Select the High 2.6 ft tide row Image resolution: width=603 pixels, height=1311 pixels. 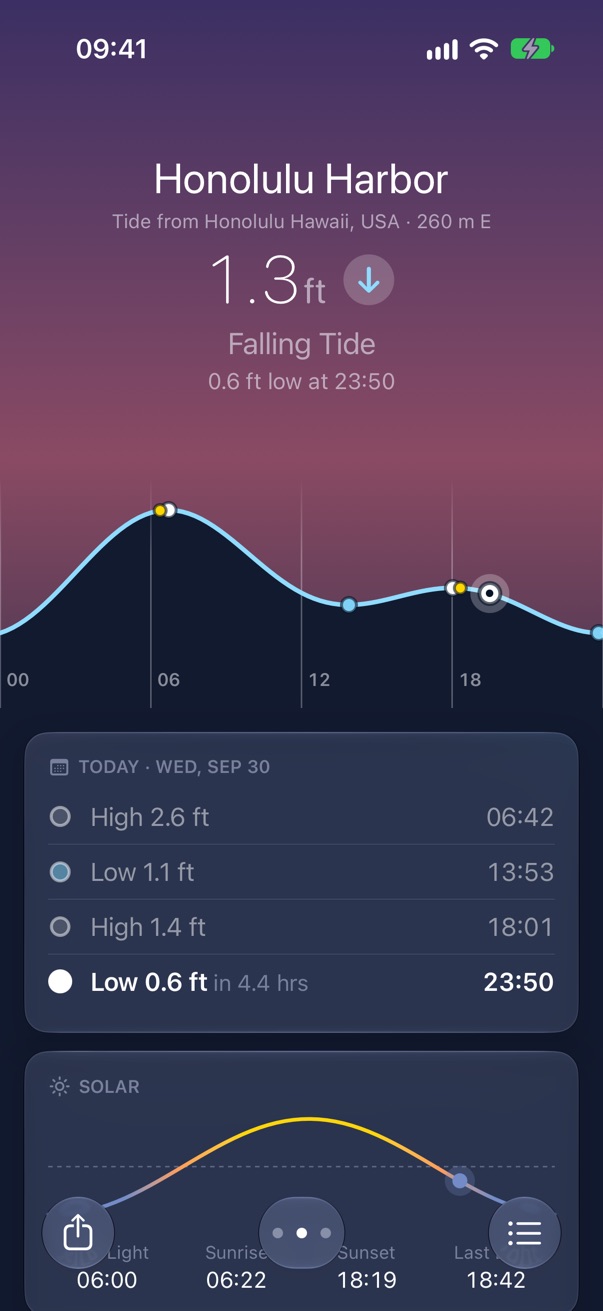click(301, 817)
